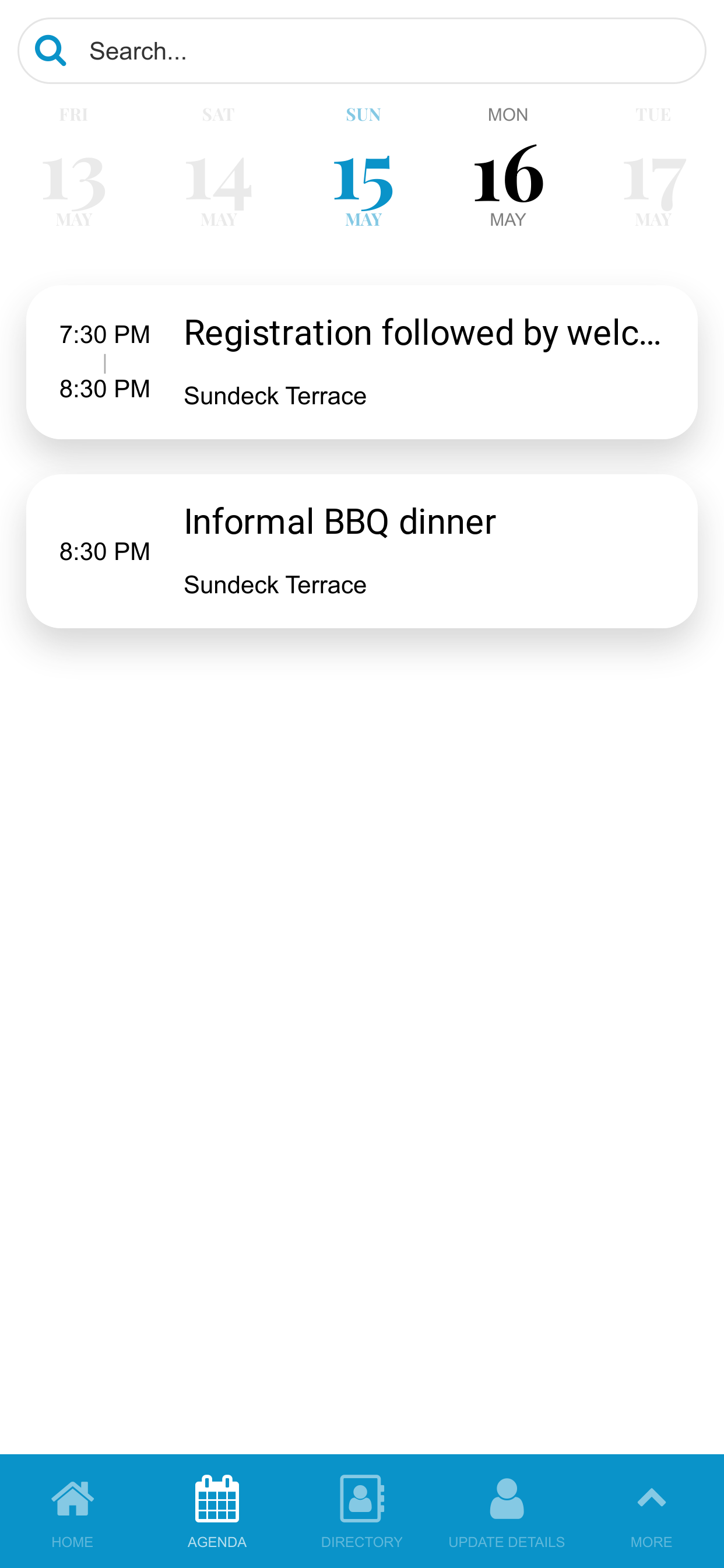This screenshot has width=724, height=1568.
Task: Select Sunday 15 May
Action: [x=363, y=167]
